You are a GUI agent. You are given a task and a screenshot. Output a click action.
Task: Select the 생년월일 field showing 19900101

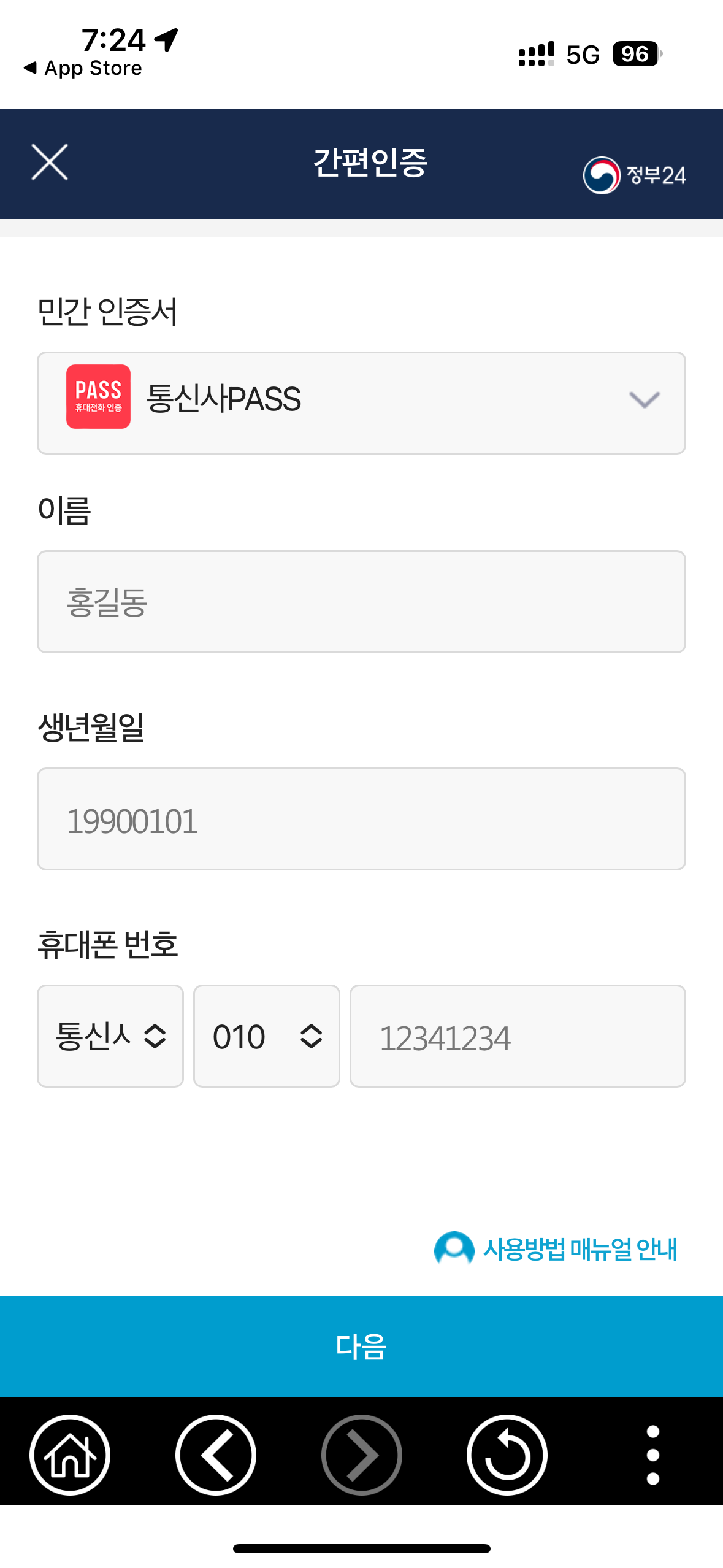pos(361,818)
